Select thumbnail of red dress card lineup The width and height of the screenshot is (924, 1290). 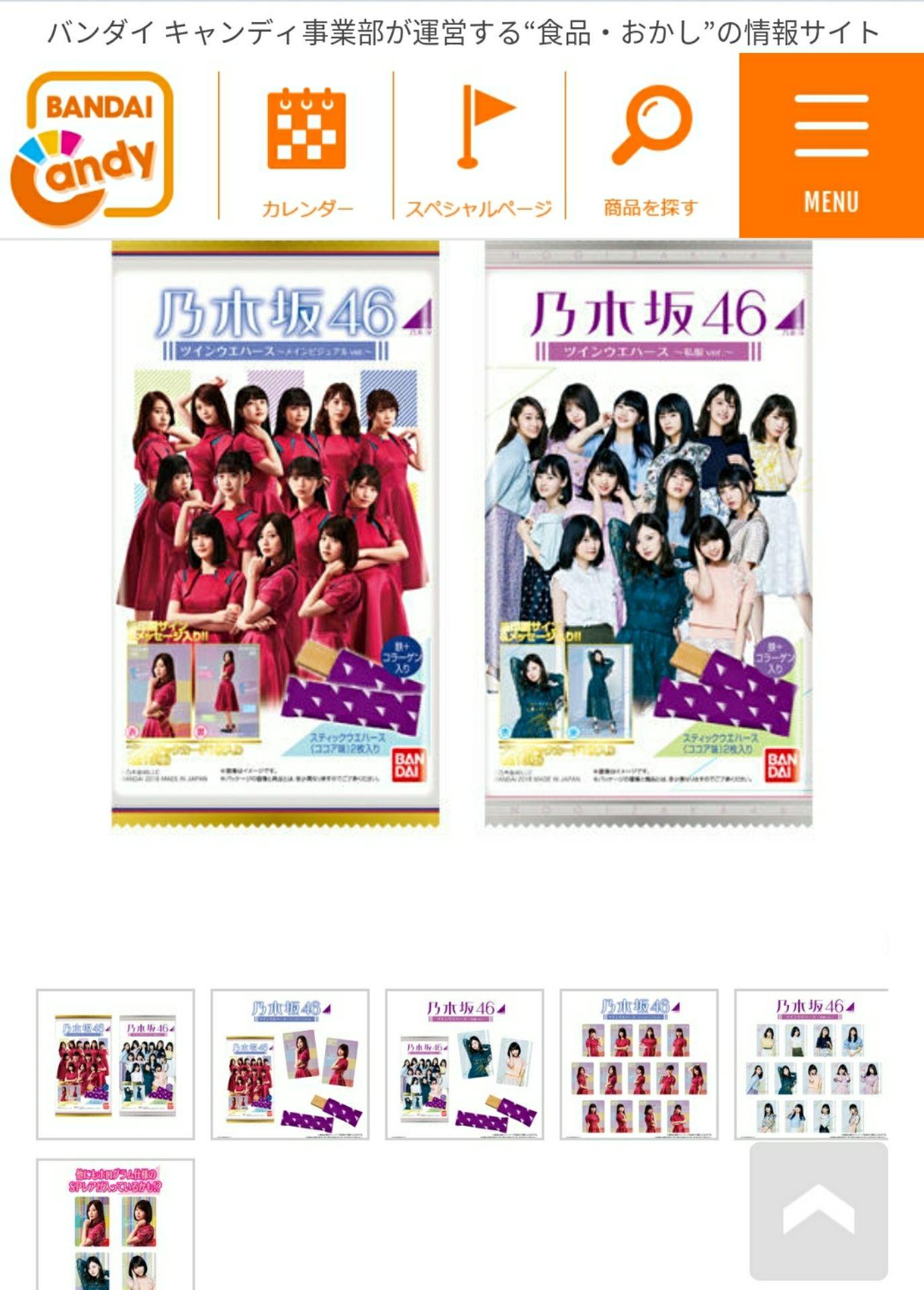pyautogui.click(x=639, y=1064)
